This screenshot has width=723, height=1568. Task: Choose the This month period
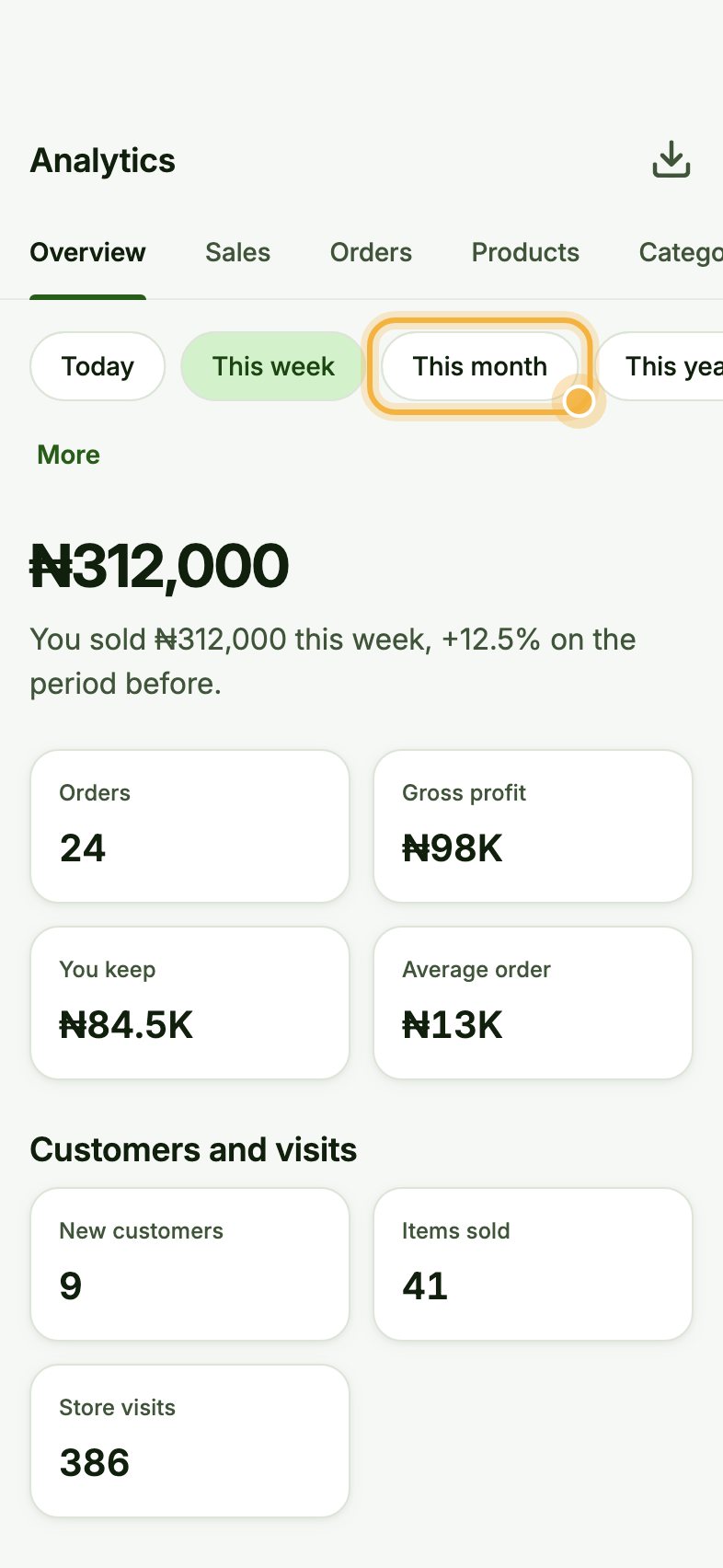click(480, 366)
